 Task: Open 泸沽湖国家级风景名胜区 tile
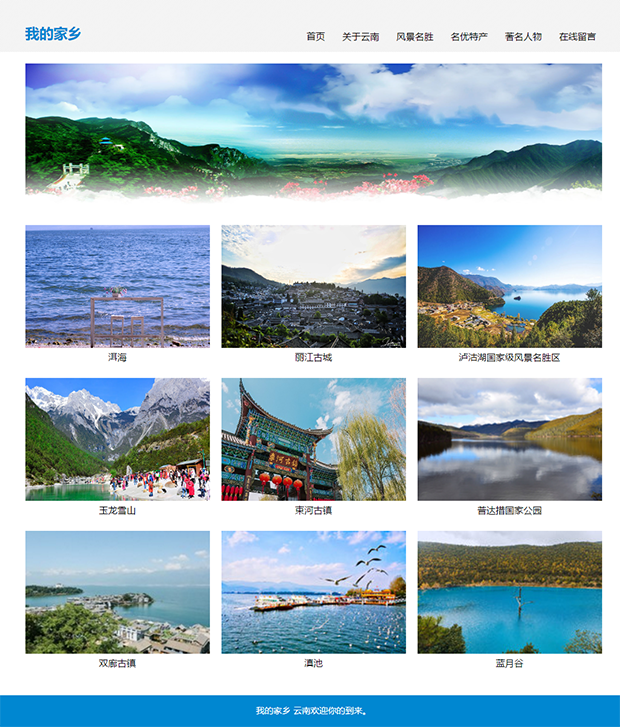pos(509,287)
